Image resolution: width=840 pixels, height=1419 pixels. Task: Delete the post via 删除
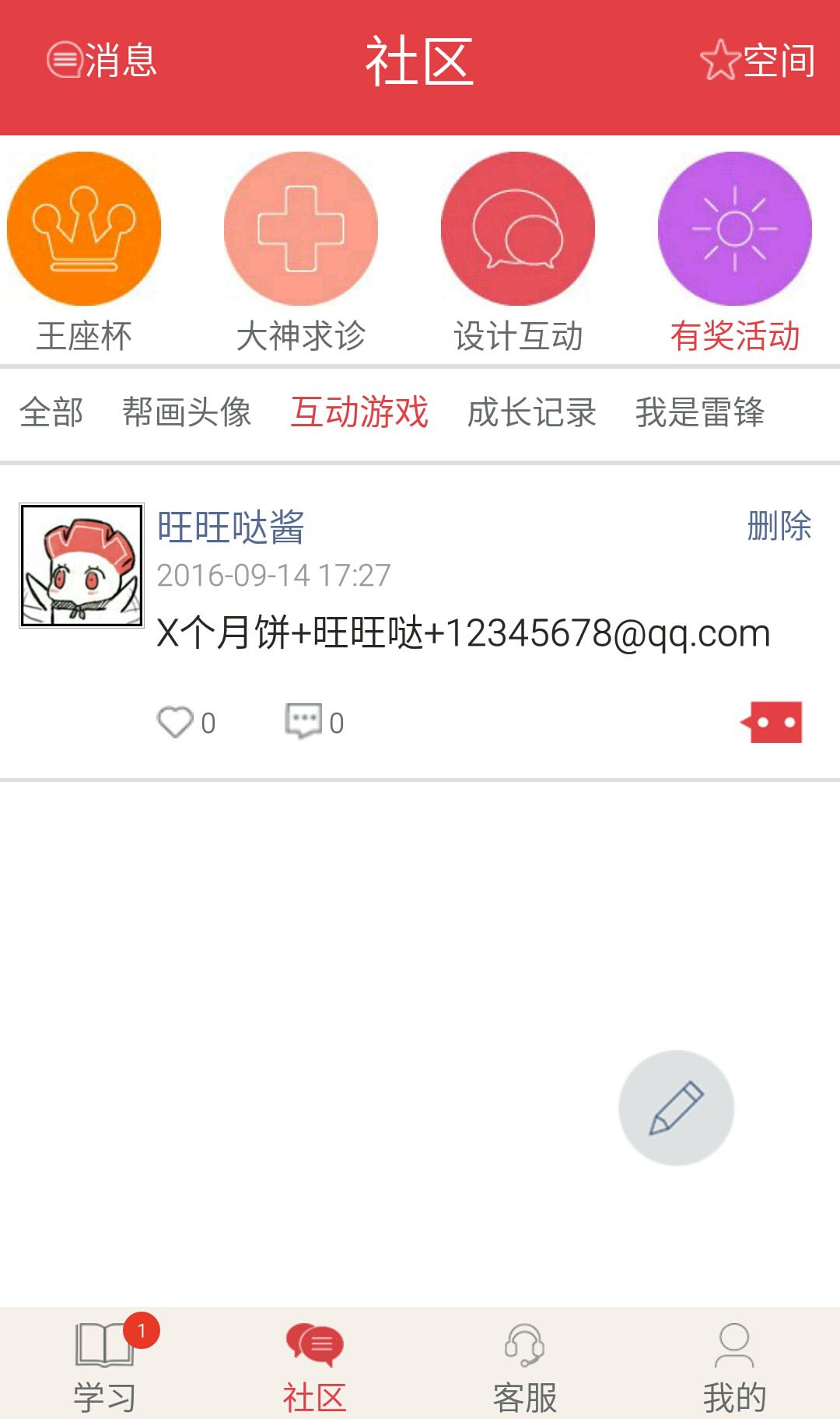779,527
